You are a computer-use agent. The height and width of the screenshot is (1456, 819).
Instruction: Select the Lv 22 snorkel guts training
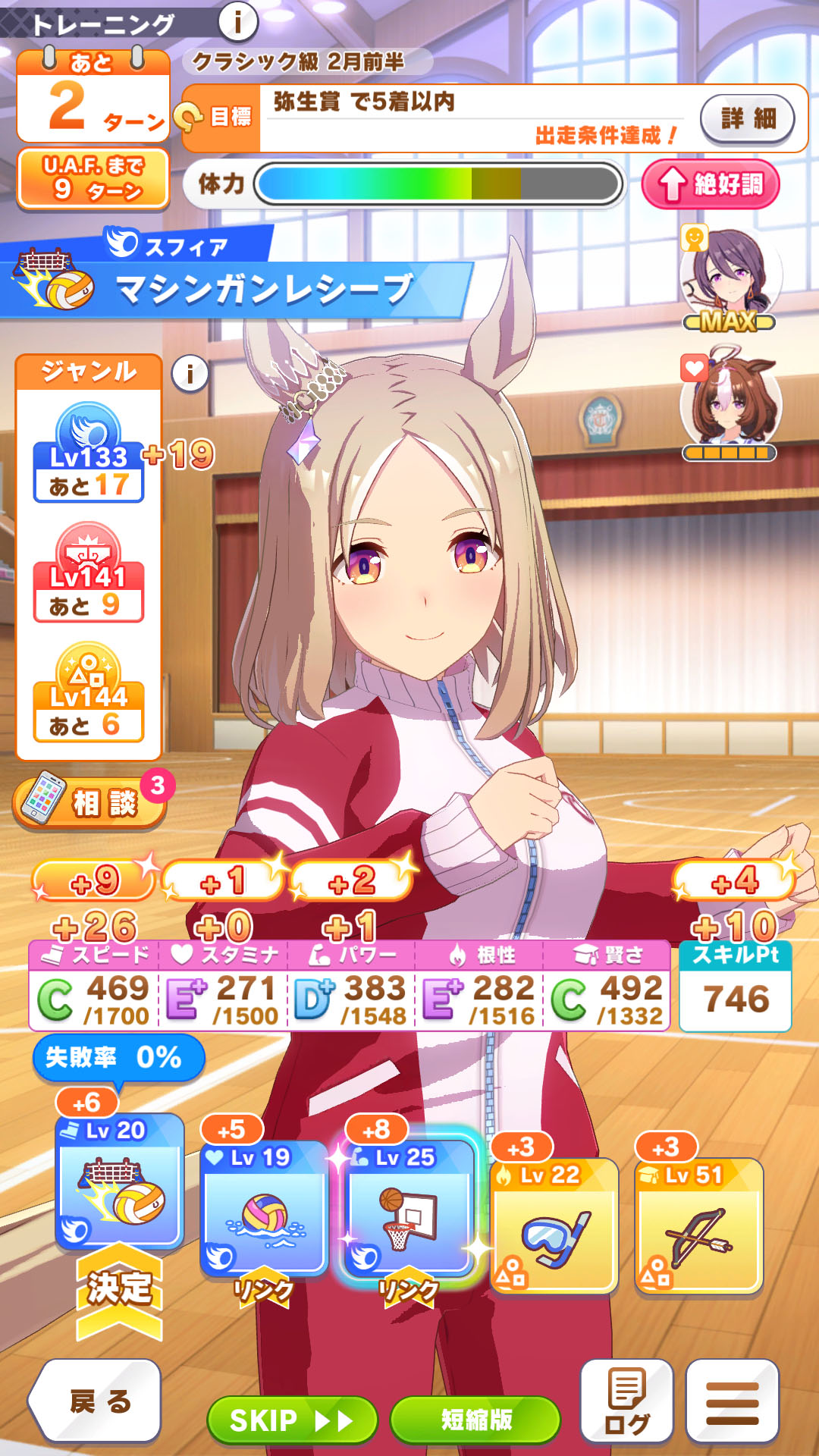click(x=554, y=1225)
